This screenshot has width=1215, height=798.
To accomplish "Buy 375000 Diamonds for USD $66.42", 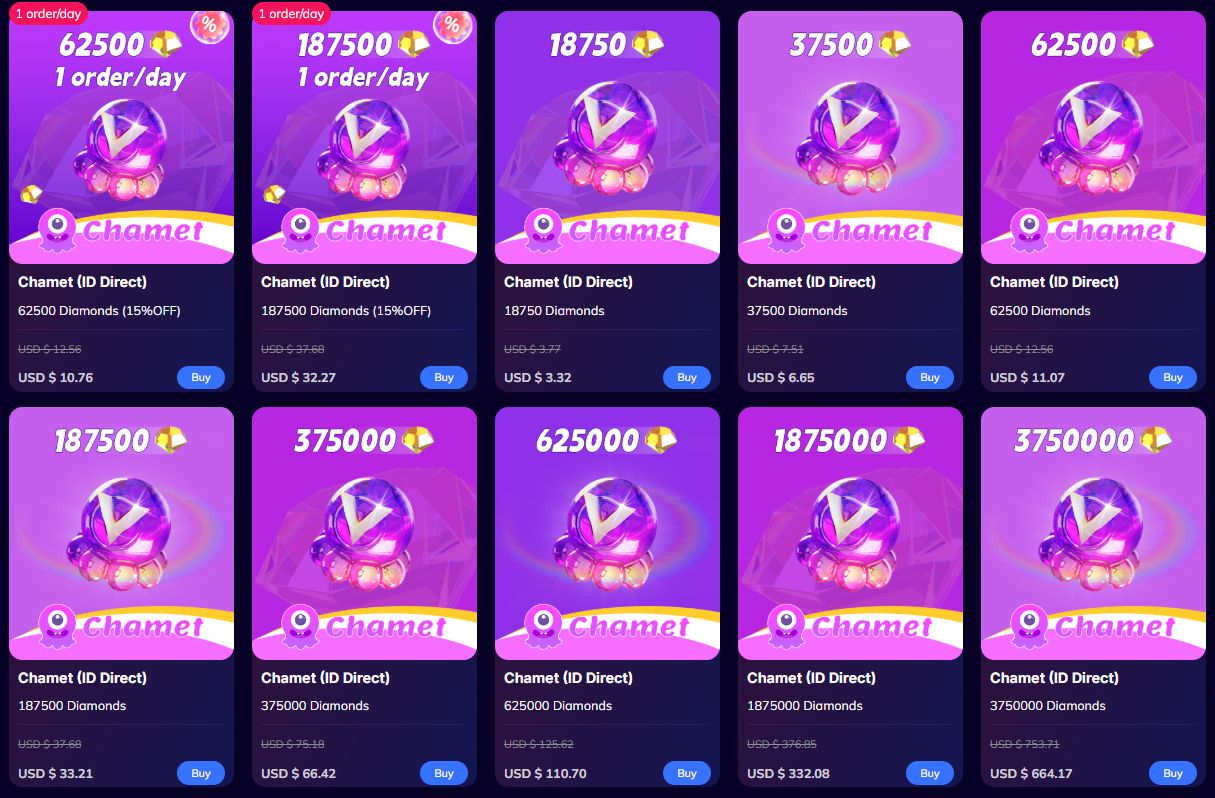I will tap(444, 773).
